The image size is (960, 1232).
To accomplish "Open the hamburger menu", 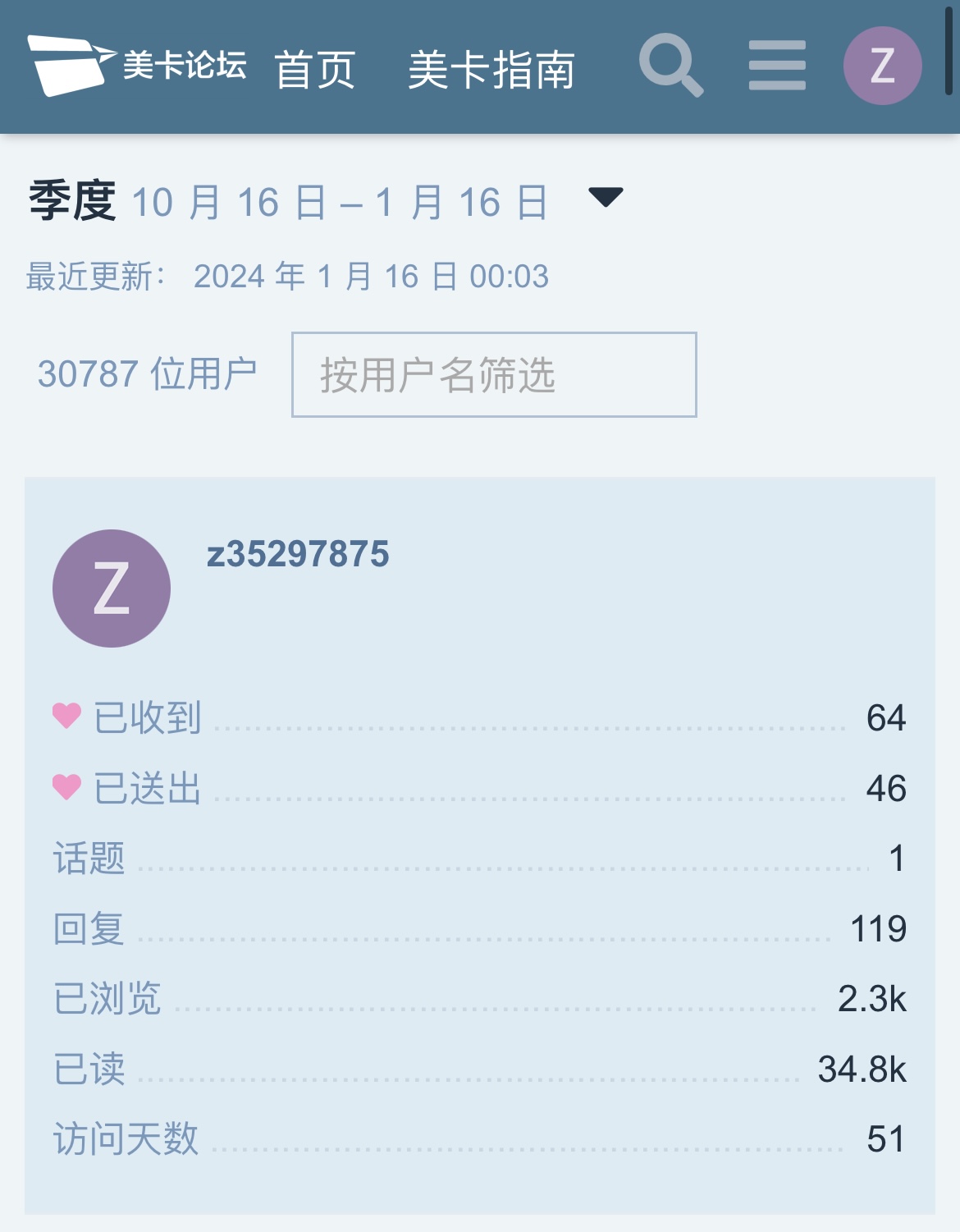I will 776,66.
